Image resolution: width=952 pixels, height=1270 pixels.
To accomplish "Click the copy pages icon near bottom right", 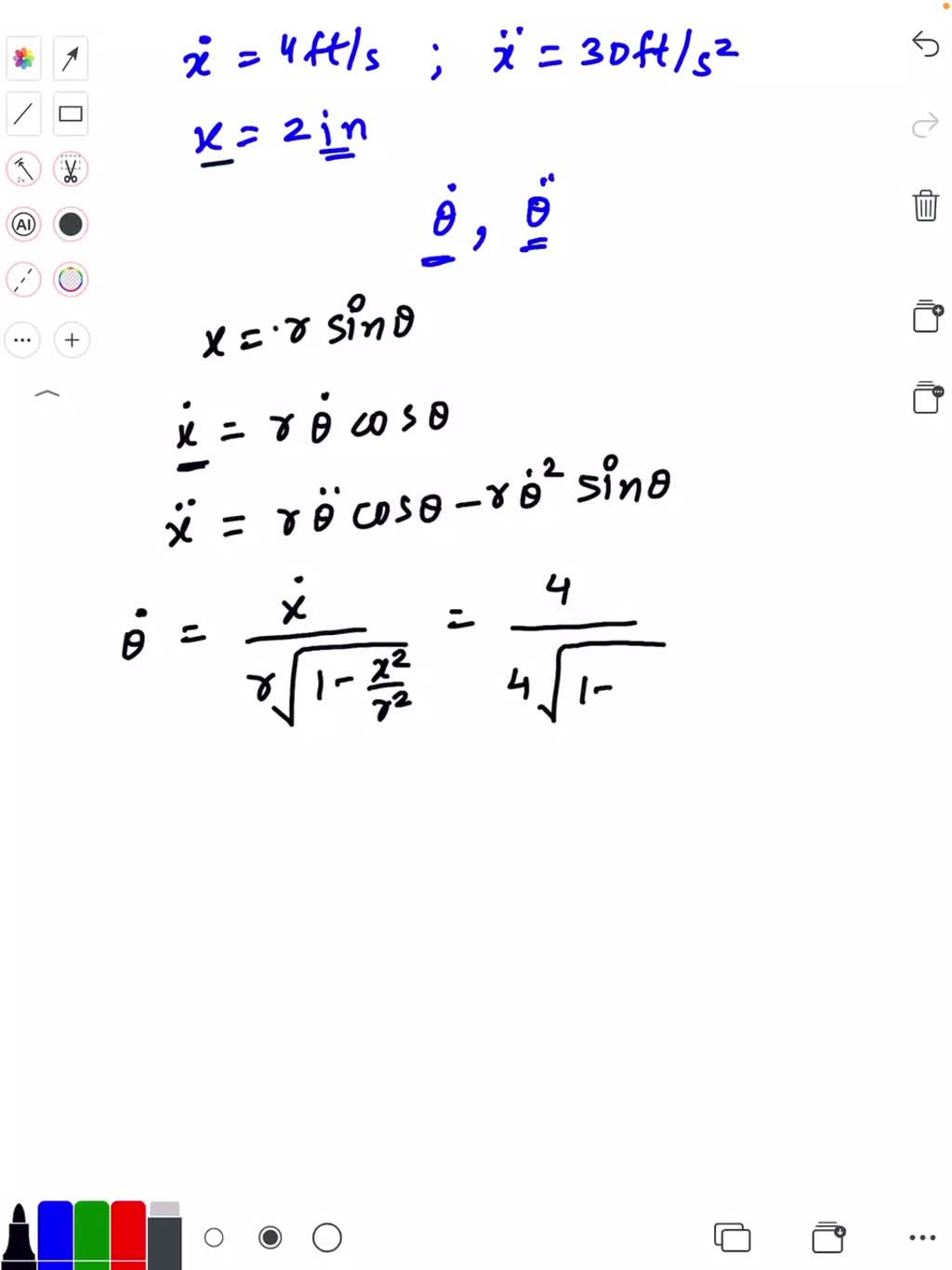I will 732,1237.
